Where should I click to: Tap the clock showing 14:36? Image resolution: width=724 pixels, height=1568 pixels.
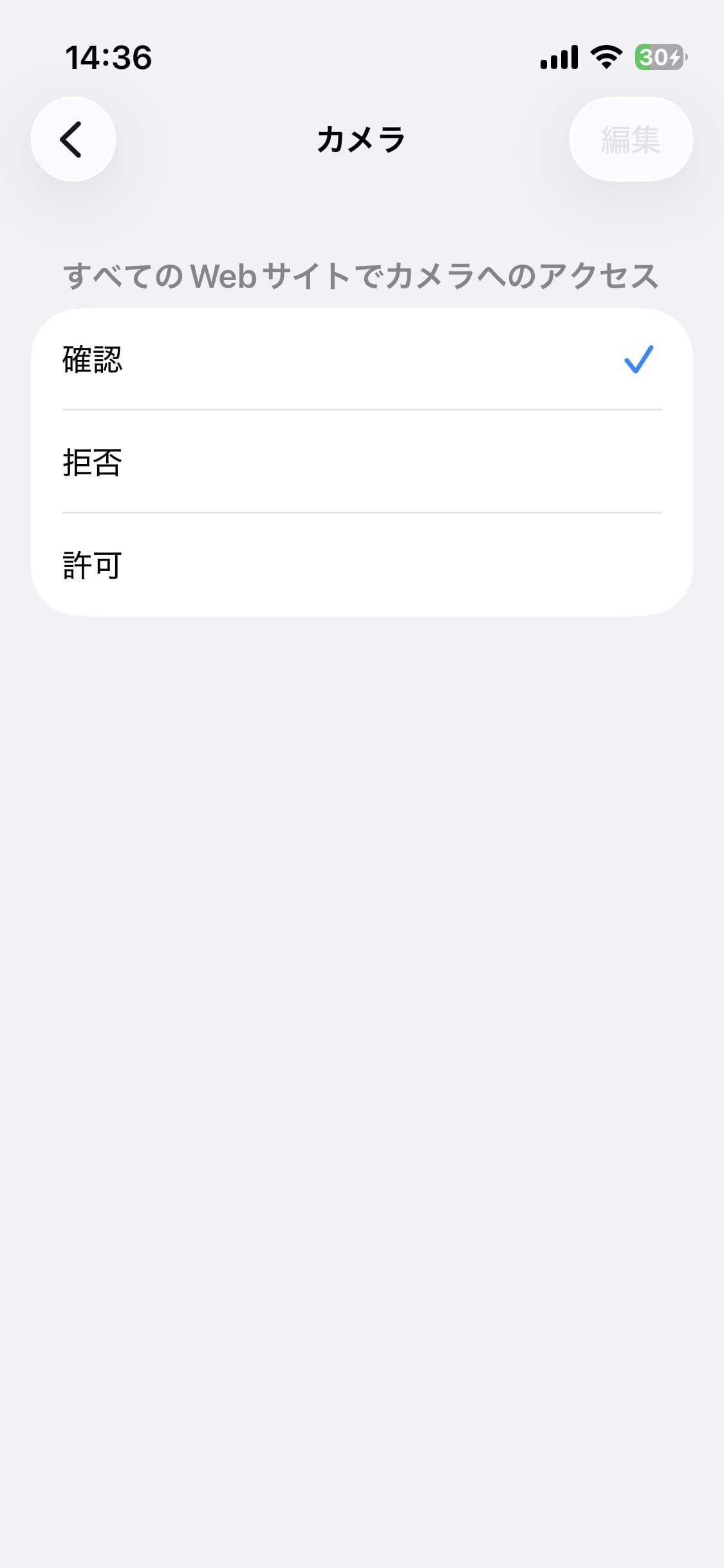pyautogui.click(x=110, y=57)
